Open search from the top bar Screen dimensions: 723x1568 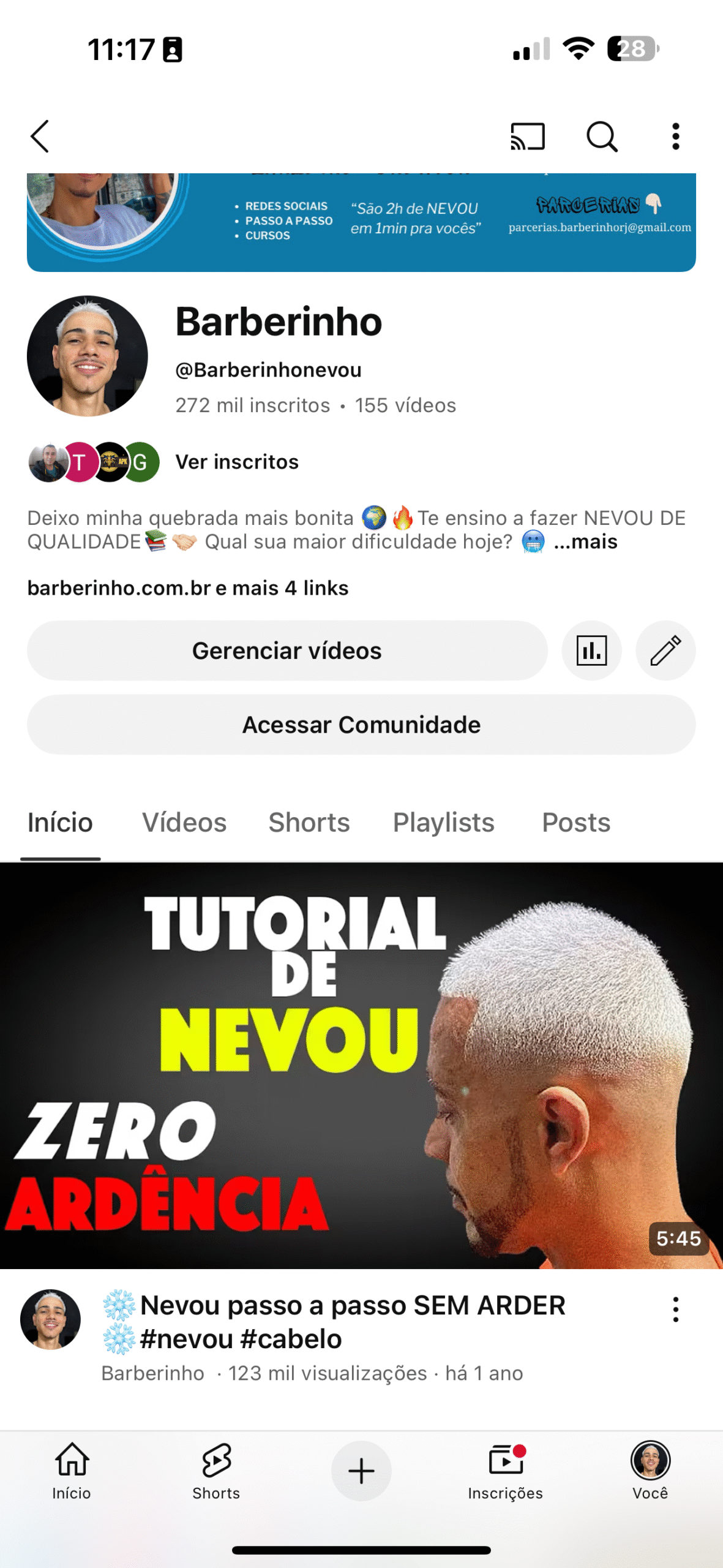602,136
